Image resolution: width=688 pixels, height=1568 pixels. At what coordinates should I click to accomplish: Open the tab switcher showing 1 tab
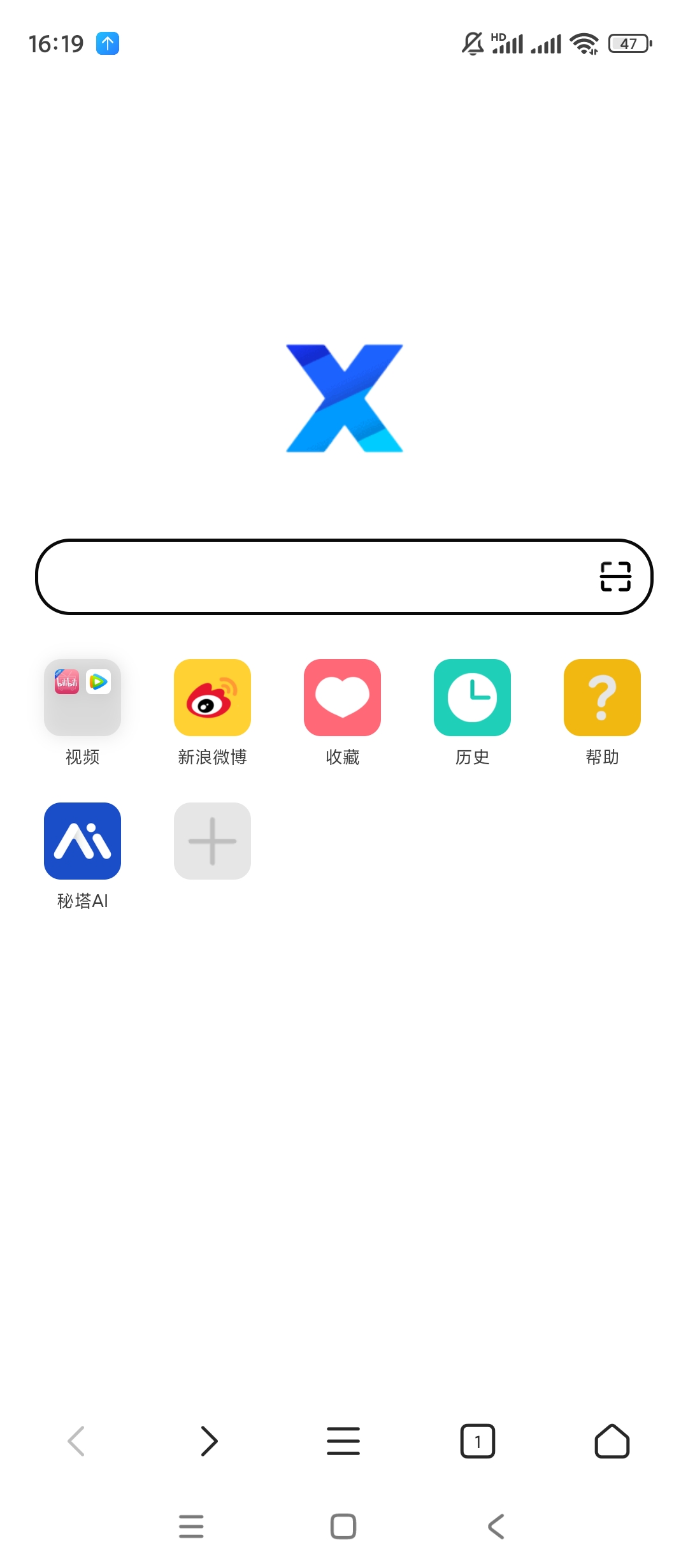478,1441
